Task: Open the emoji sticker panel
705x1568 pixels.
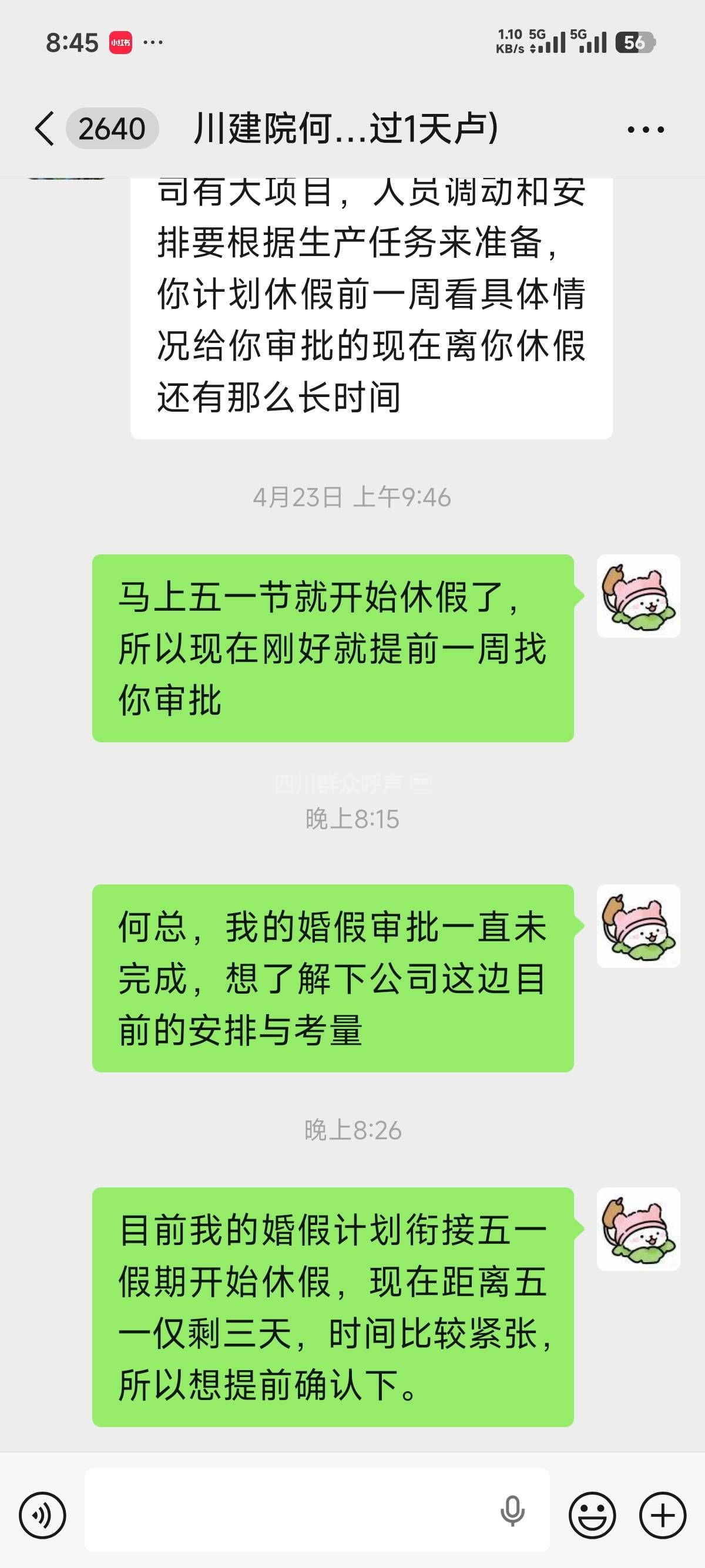Action: tap(592, 1515)
